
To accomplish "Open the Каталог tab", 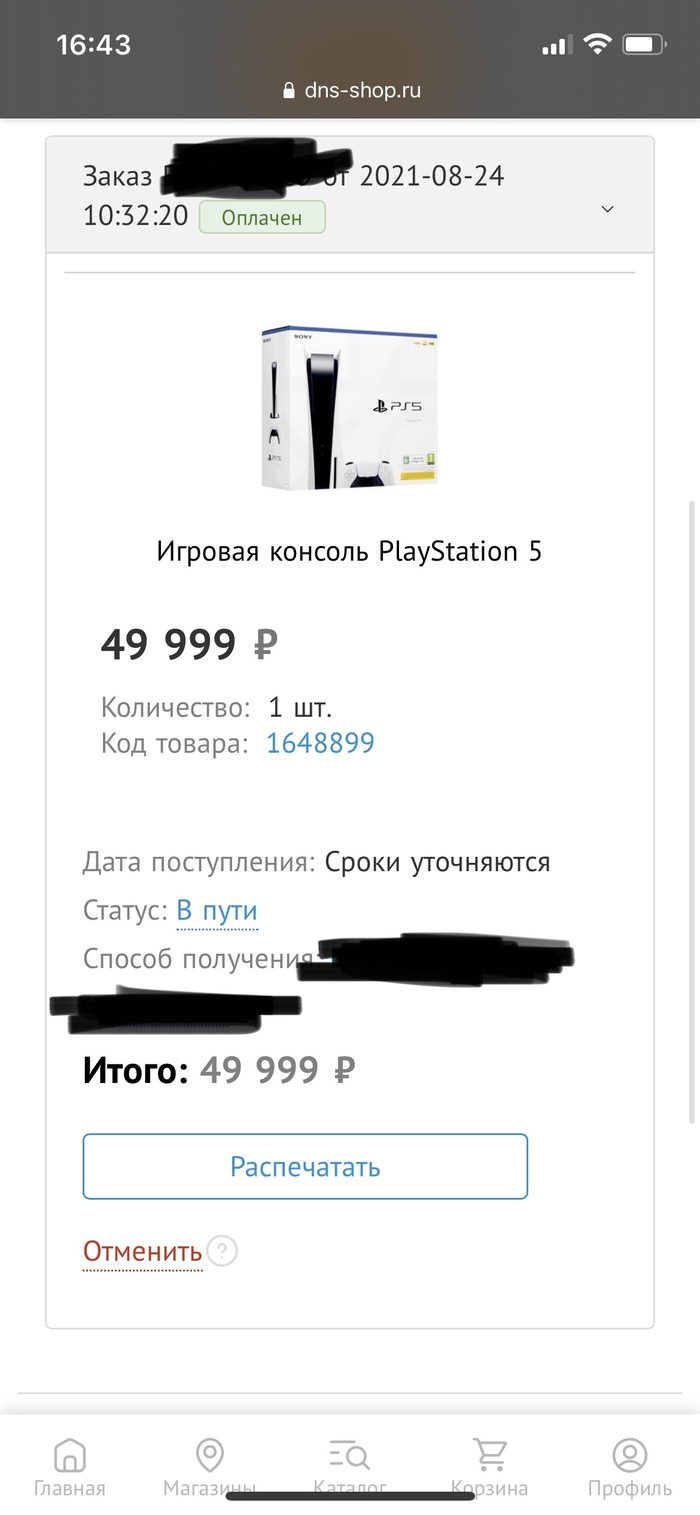I will click(x=349, y=1467).
